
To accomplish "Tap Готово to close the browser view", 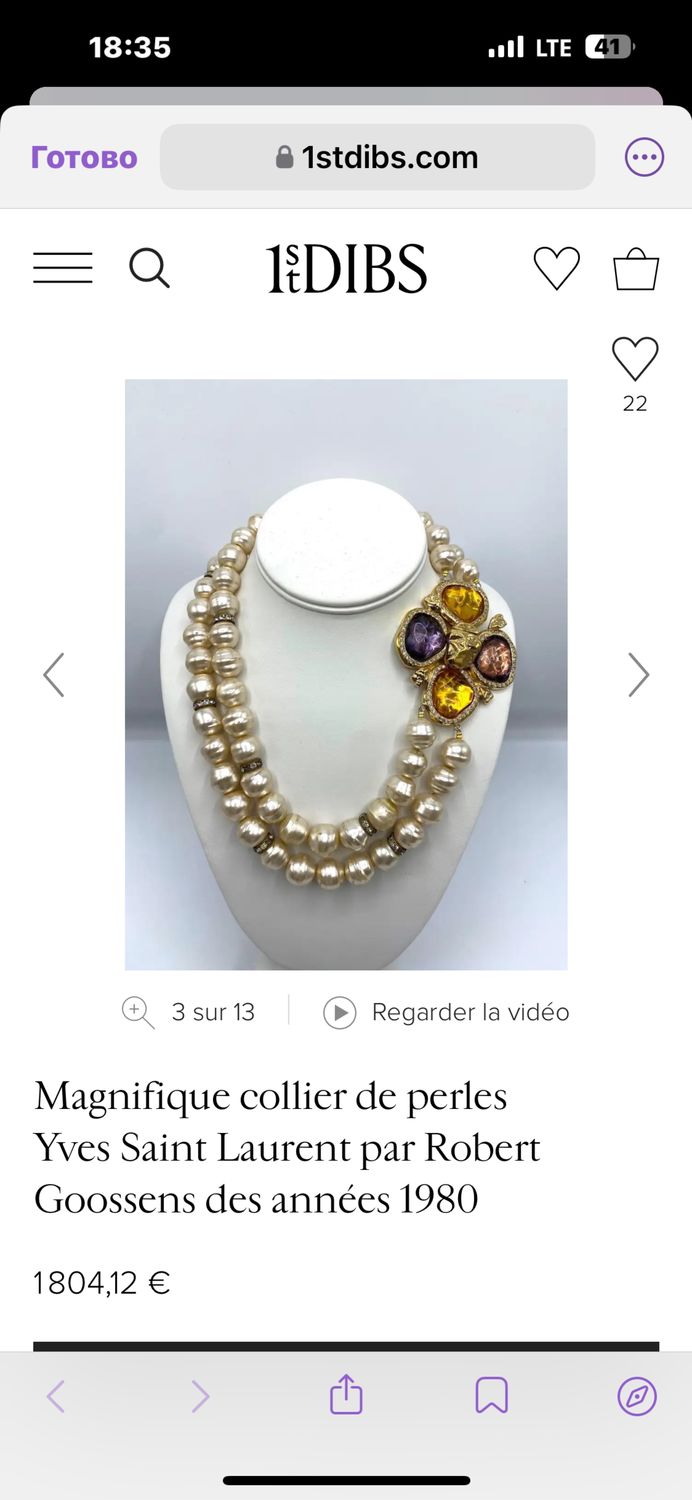I will pyautogui.click(x=84, y=157).
